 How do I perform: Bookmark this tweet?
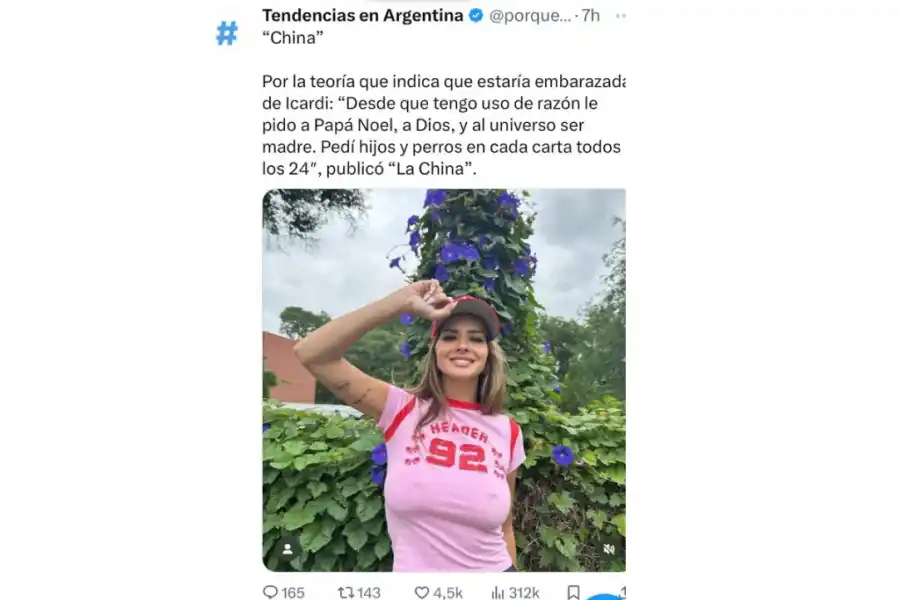pyautogui.click(x=573, y=592)
